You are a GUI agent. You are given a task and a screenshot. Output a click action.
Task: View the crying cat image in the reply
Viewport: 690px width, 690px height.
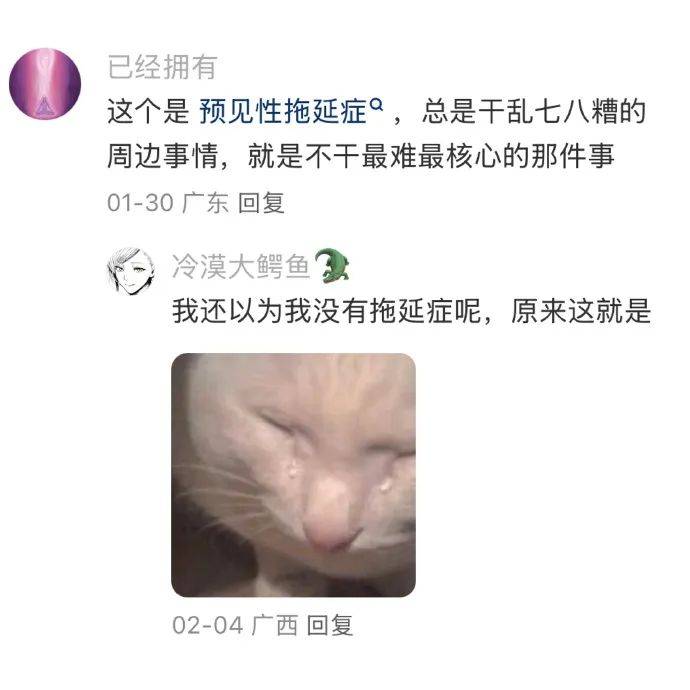point(293,475)
